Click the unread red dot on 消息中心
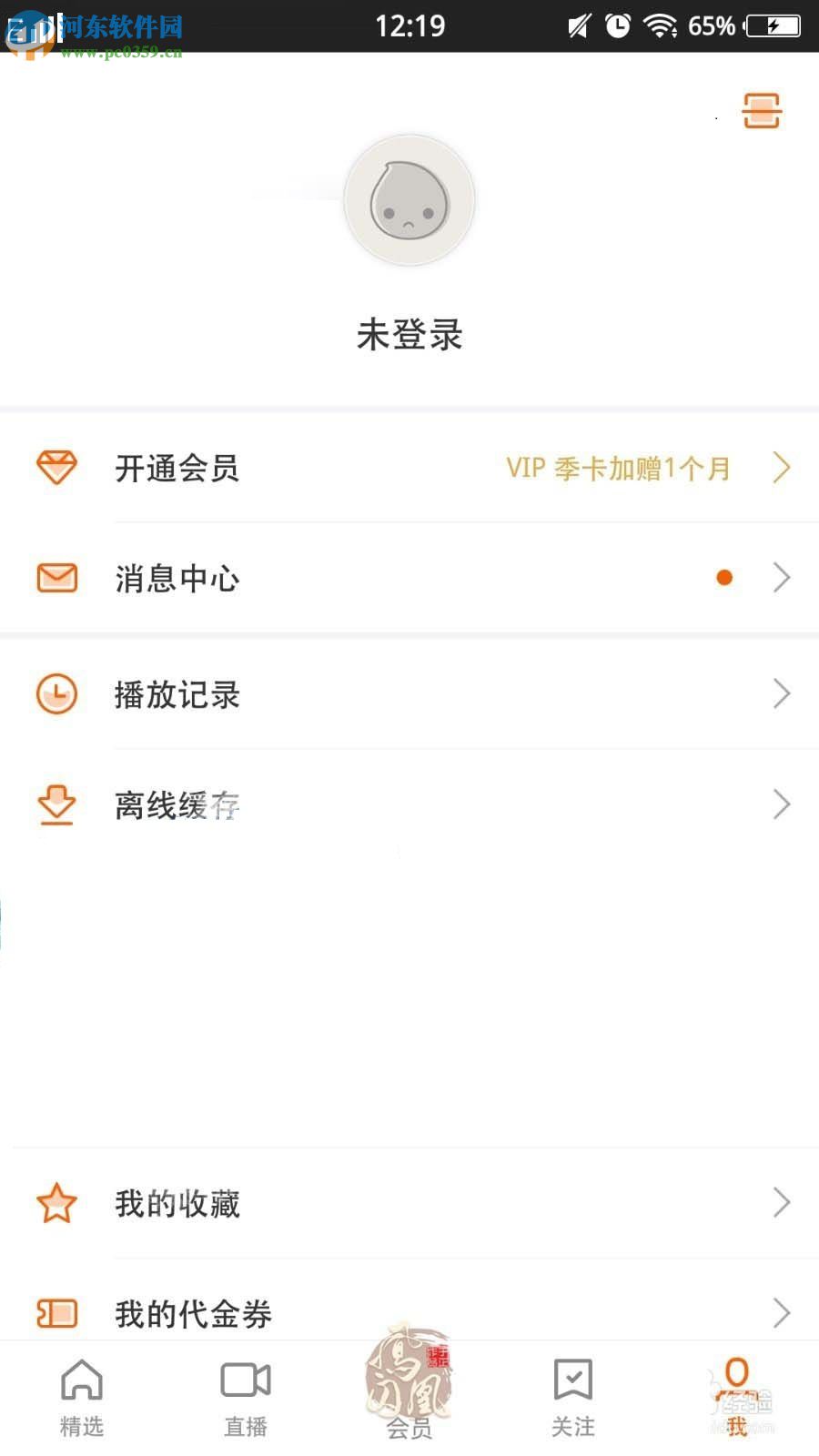Viewport: 819px width, 1456px height. 724,577
